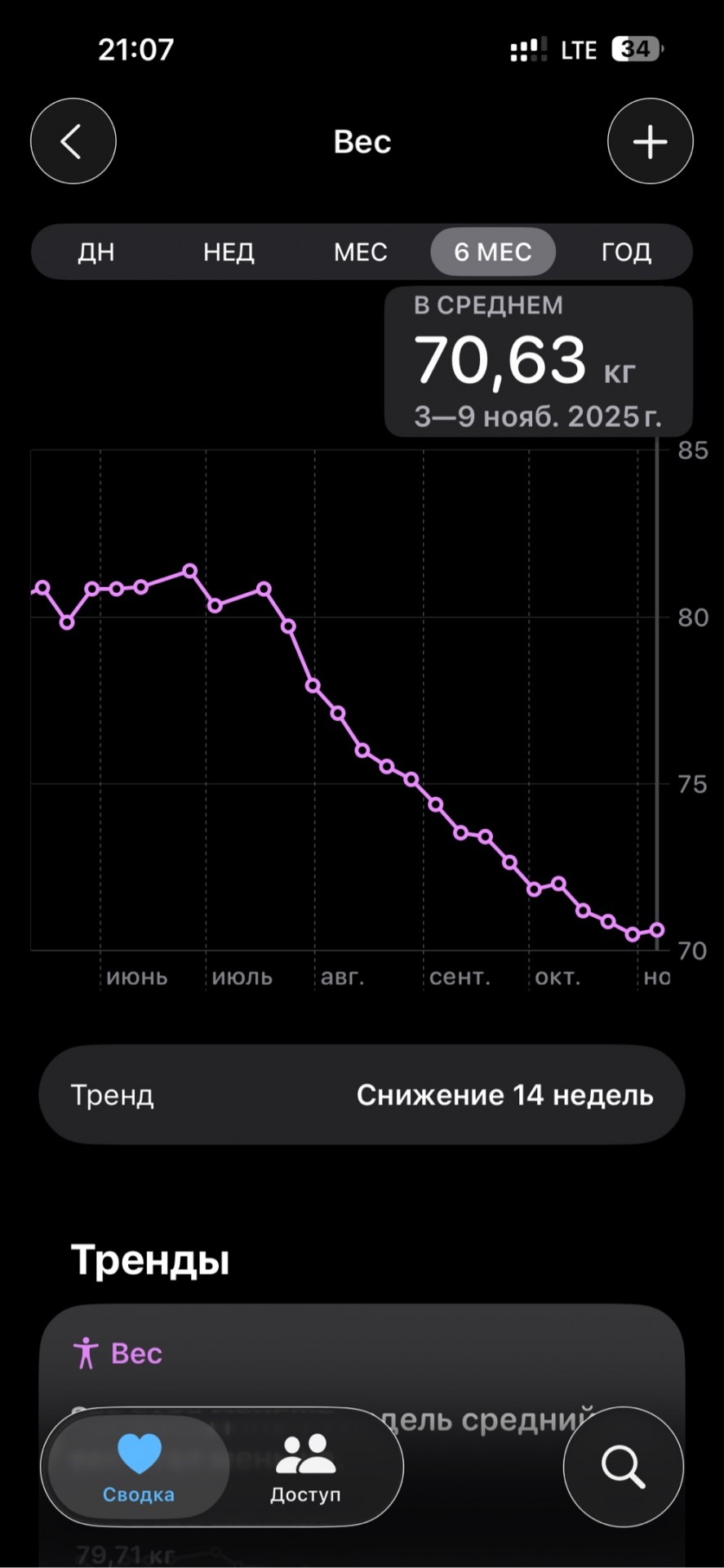This screenshot has height=1568, width=724.
Task: Go back from the Вес screen
Action: 73,141
